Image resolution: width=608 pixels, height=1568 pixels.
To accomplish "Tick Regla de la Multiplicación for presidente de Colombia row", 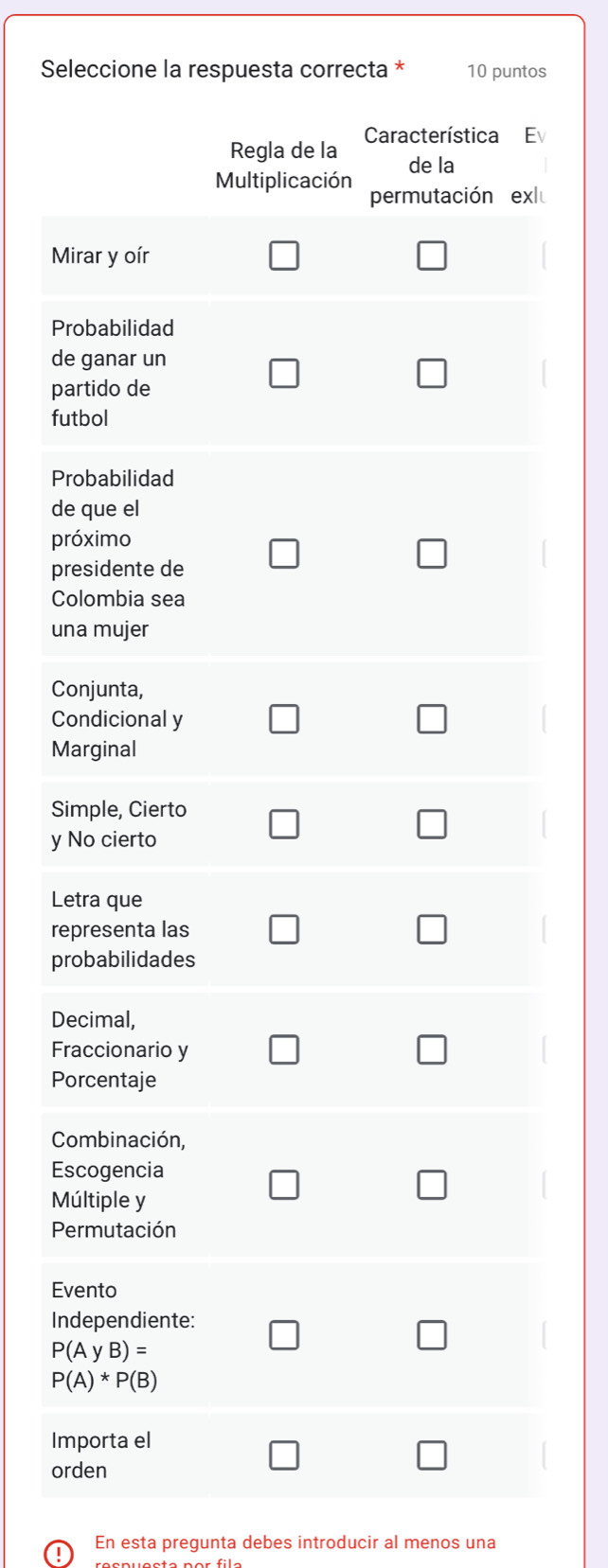I will tap(284, 554).
